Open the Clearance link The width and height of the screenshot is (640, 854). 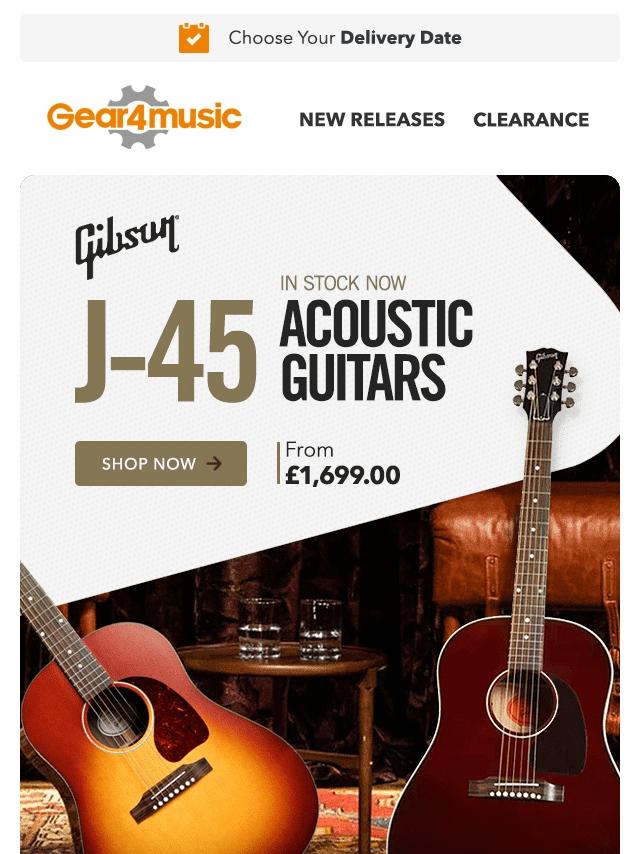point(531,119)
